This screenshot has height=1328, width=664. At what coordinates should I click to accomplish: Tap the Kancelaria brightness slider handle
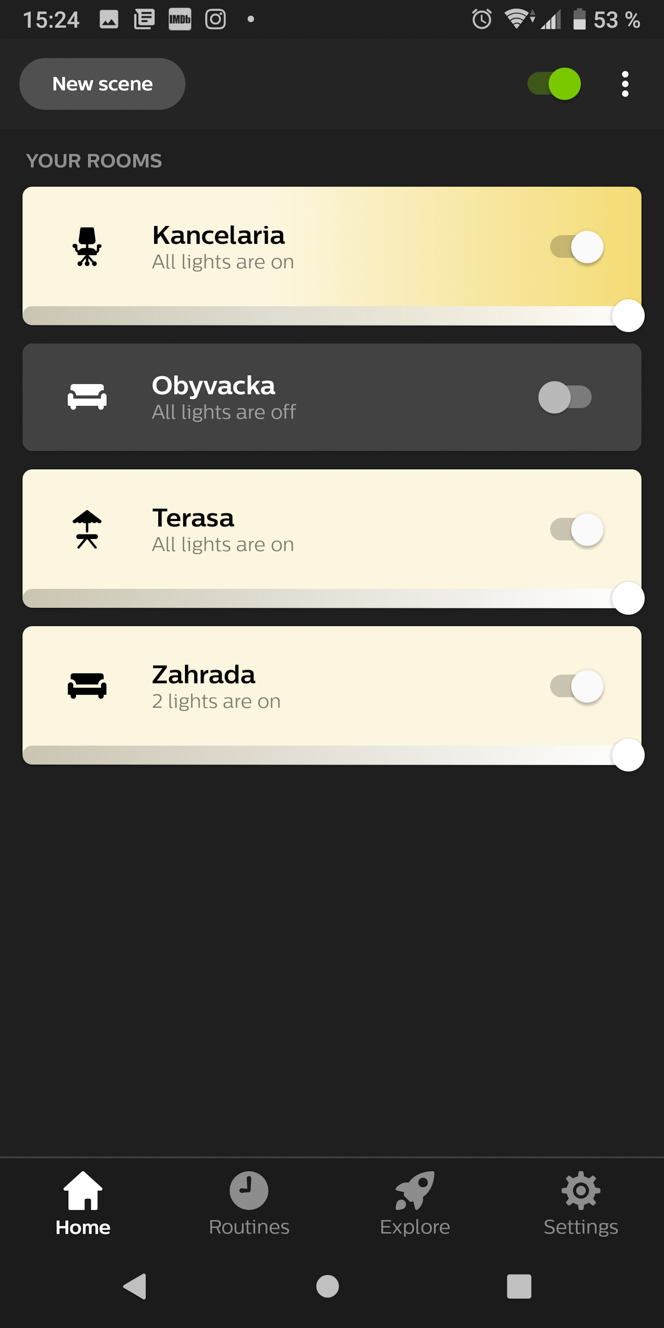point(628,315)
